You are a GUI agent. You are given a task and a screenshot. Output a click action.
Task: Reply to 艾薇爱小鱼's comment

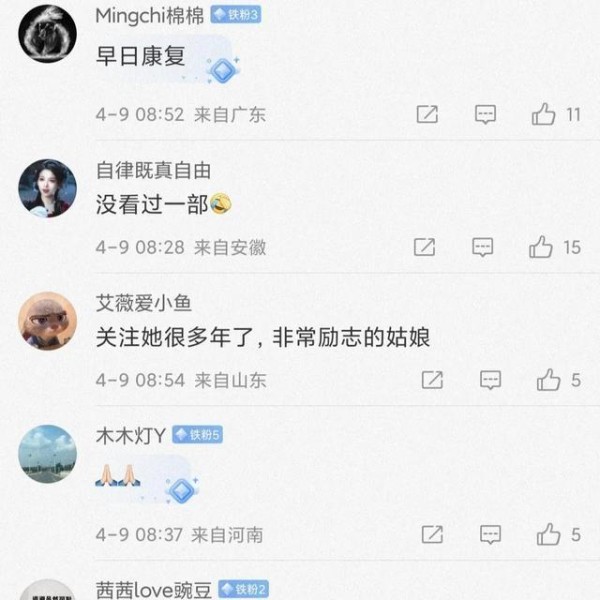click(490, 380)
